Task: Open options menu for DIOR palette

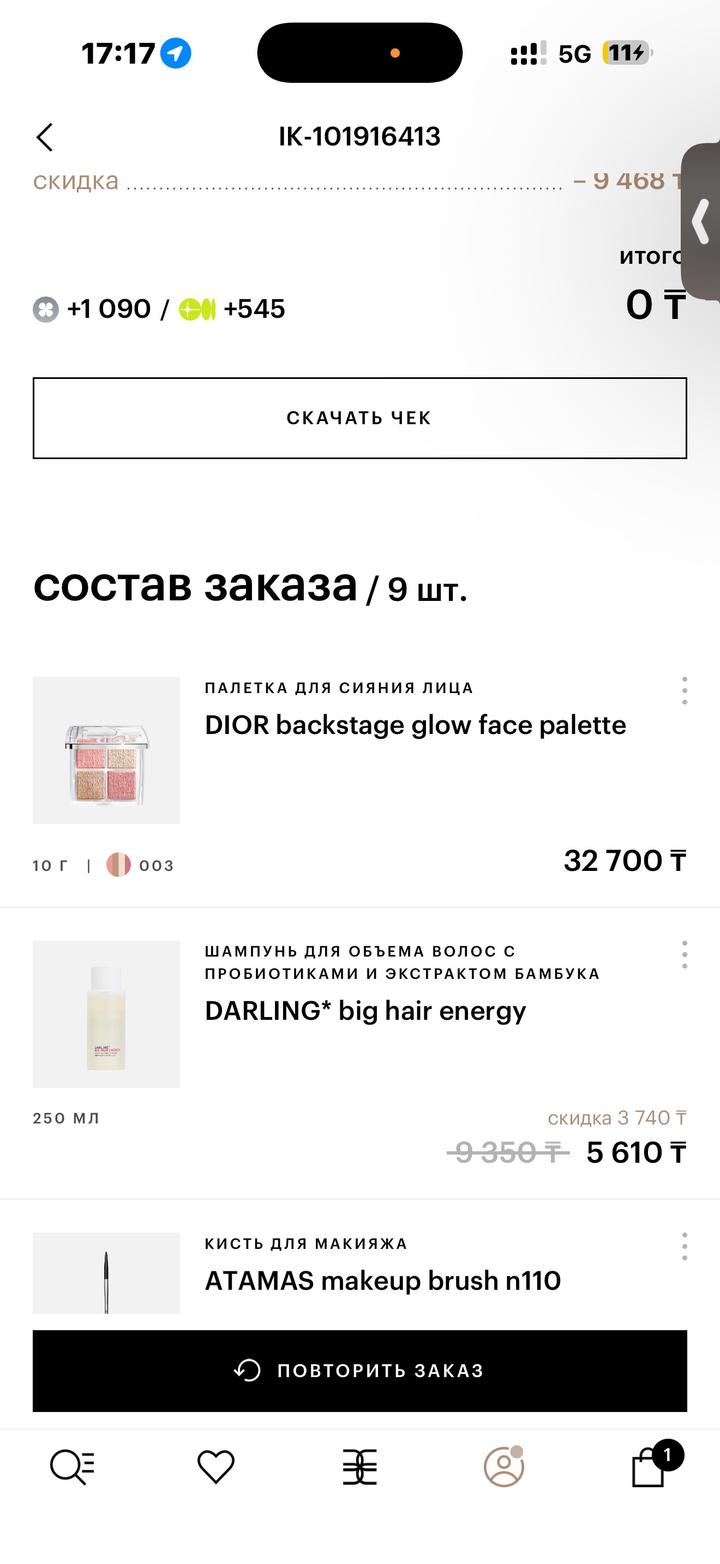Action: point(684,690)
